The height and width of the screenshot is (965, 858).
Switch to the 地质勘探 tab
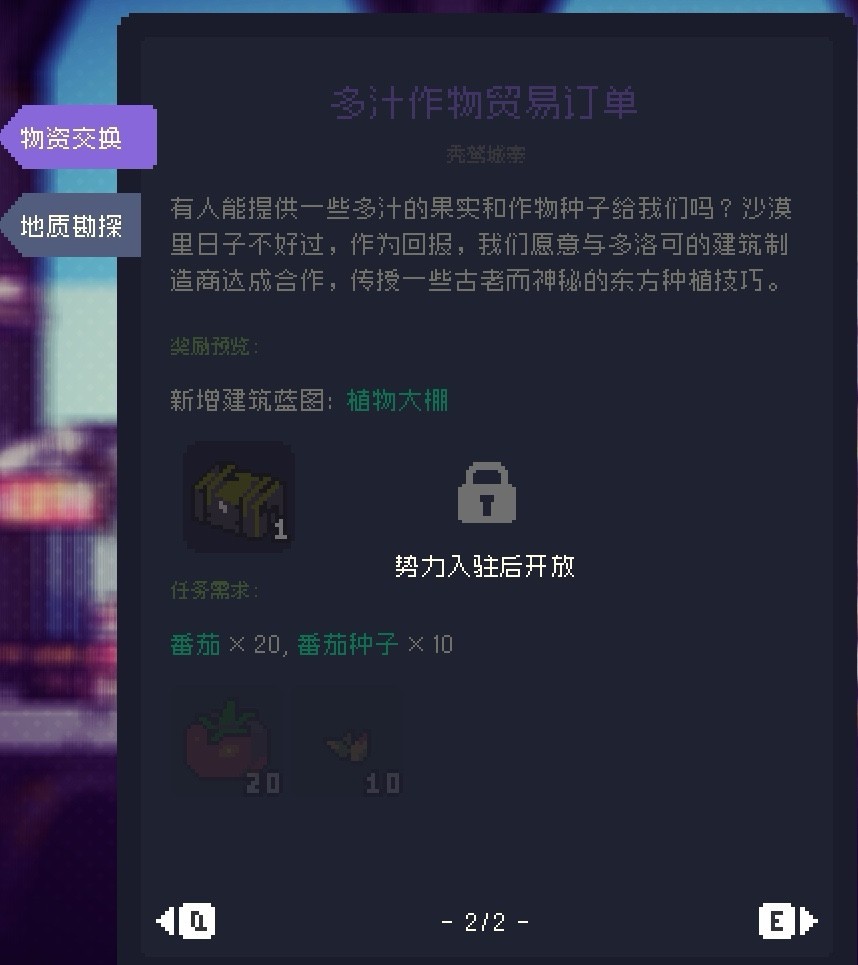click(74, 226)
